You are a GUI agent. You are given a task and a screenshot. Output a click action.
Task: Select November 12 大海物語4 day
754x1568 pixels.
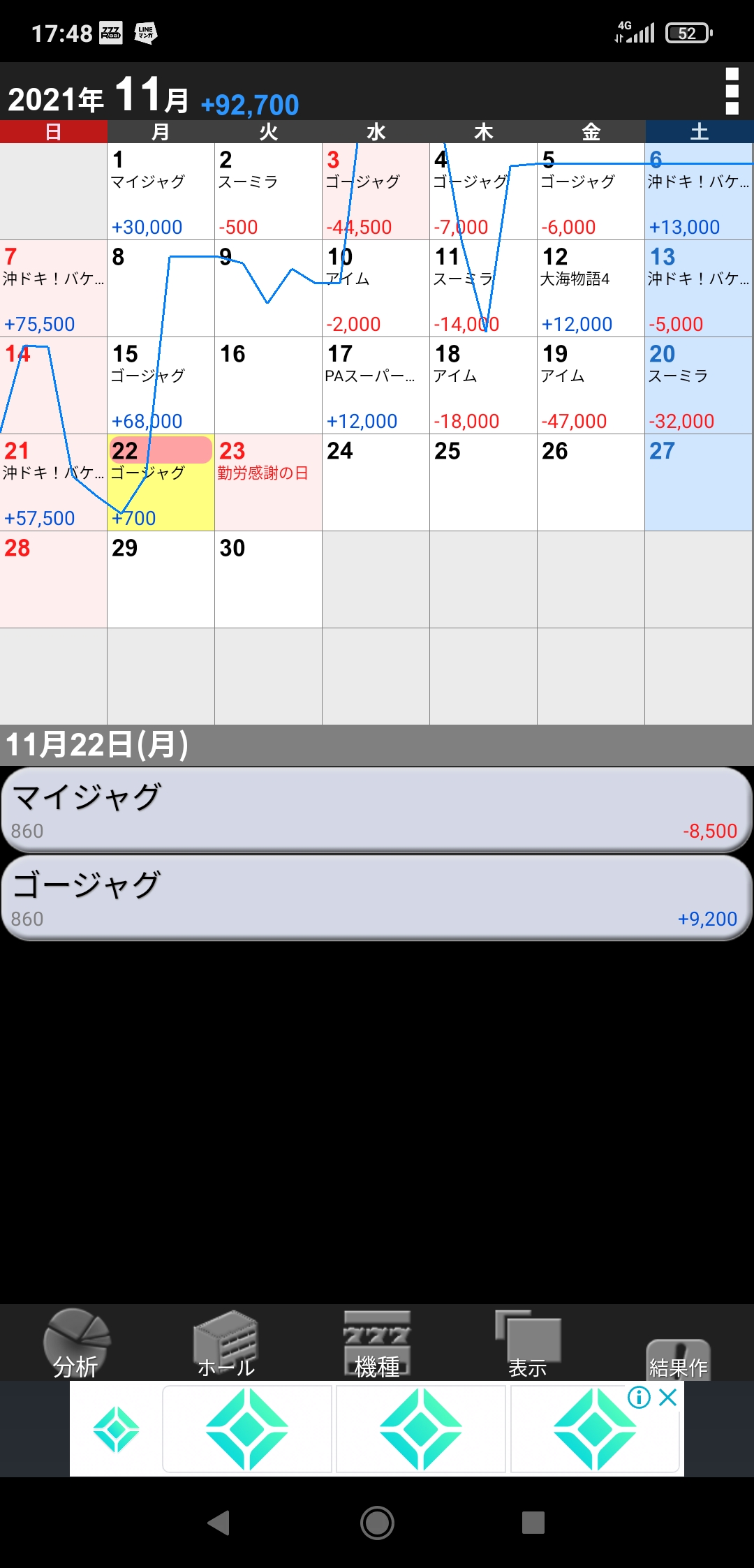click(591, 289)
